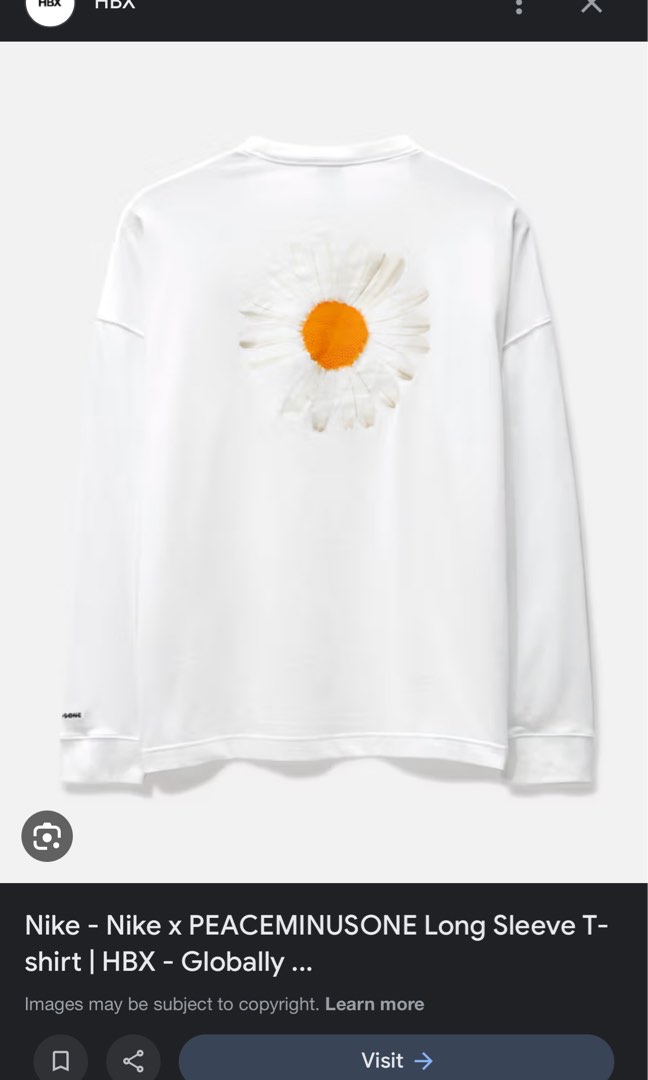648x1080 pixels.
Task: Search this image with Google Lens
Action: click(x=47, y=835)
